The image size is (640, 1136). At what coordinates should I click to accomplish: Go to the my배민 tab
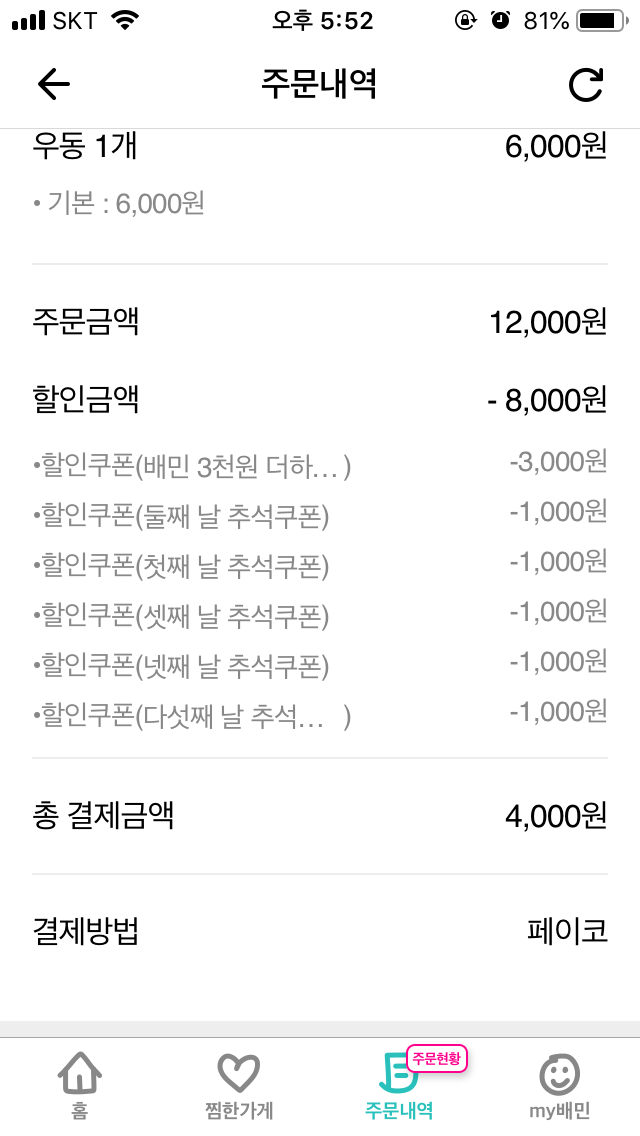pyautogui.click(x=559, y=1085)
